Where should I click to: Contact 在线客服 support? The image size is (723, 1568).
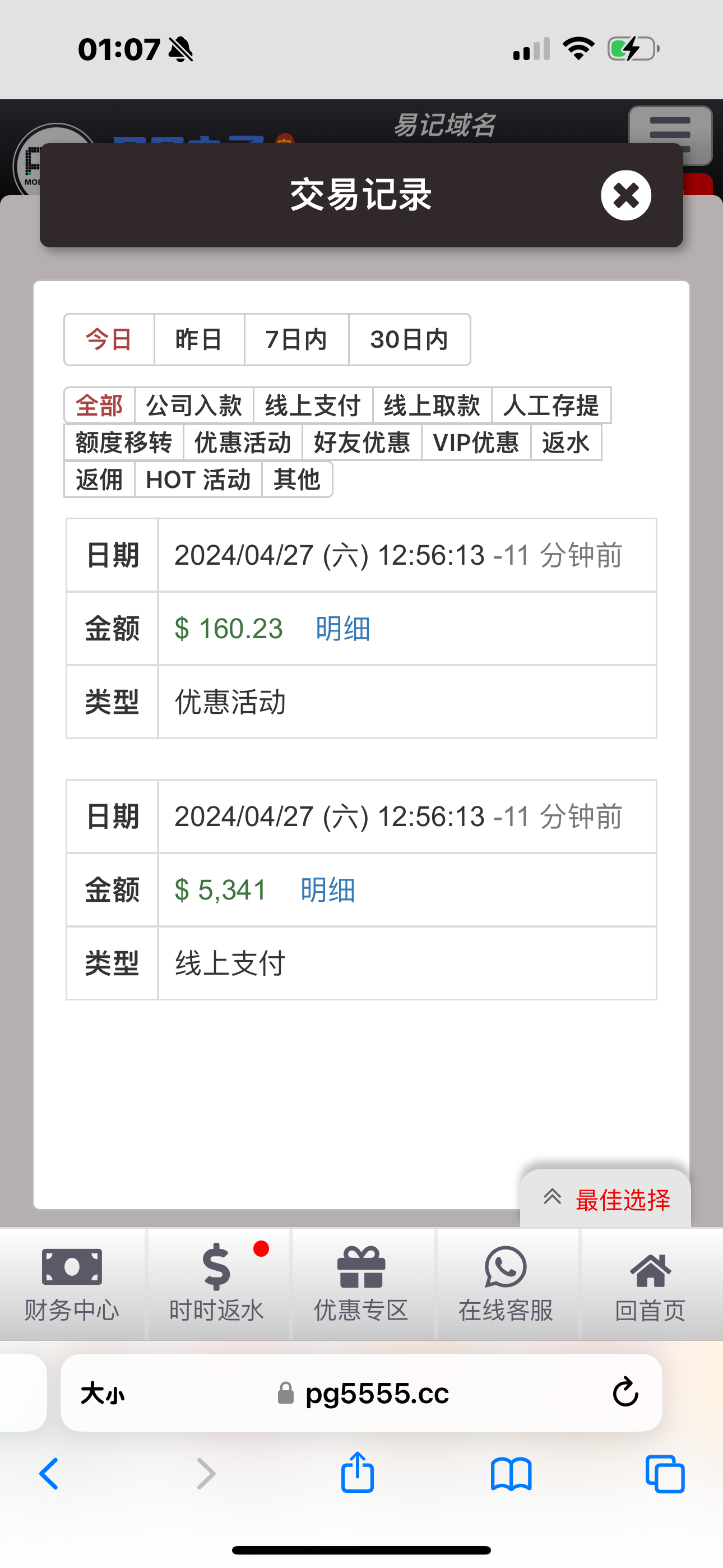[x=506, y=1284]
